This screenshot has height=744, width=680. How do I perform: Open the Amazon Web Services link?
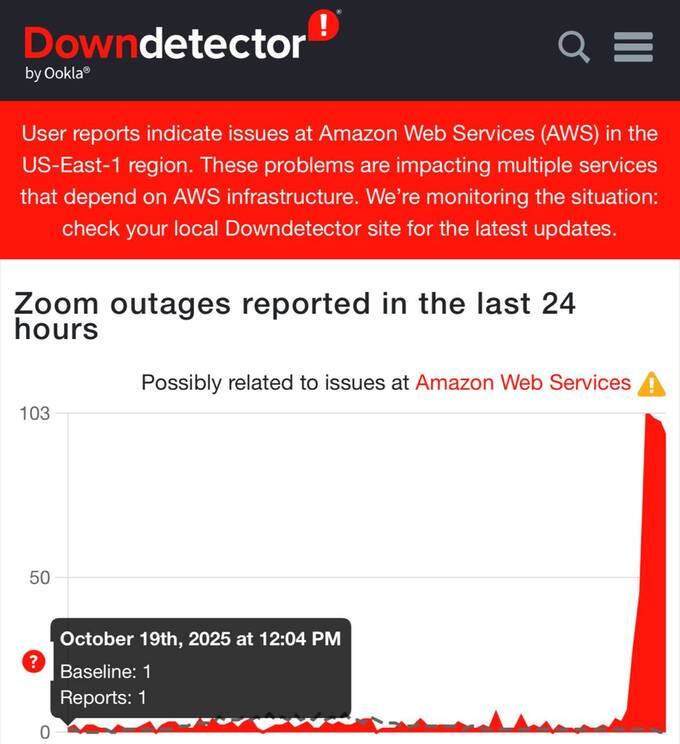pos(523,382)
